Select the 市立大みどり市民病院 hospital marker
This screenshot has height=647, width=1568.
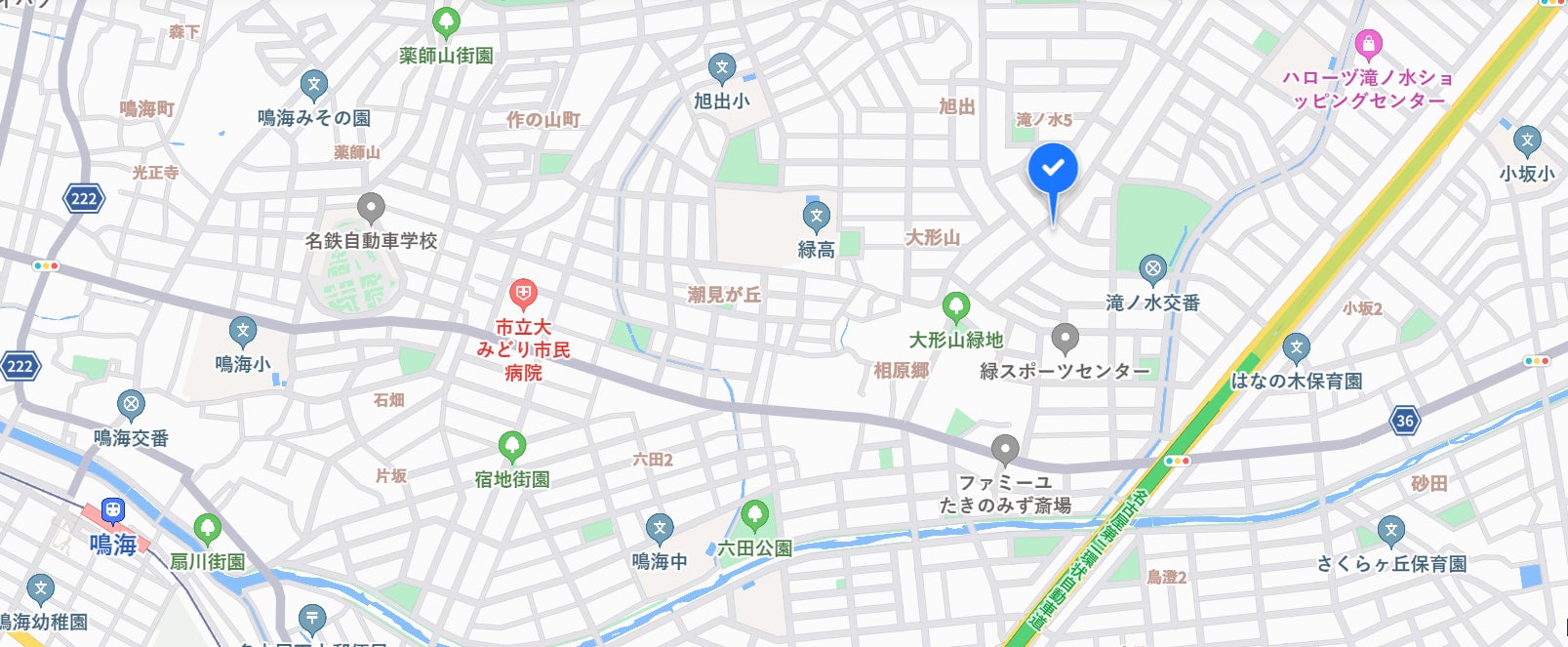524,294
